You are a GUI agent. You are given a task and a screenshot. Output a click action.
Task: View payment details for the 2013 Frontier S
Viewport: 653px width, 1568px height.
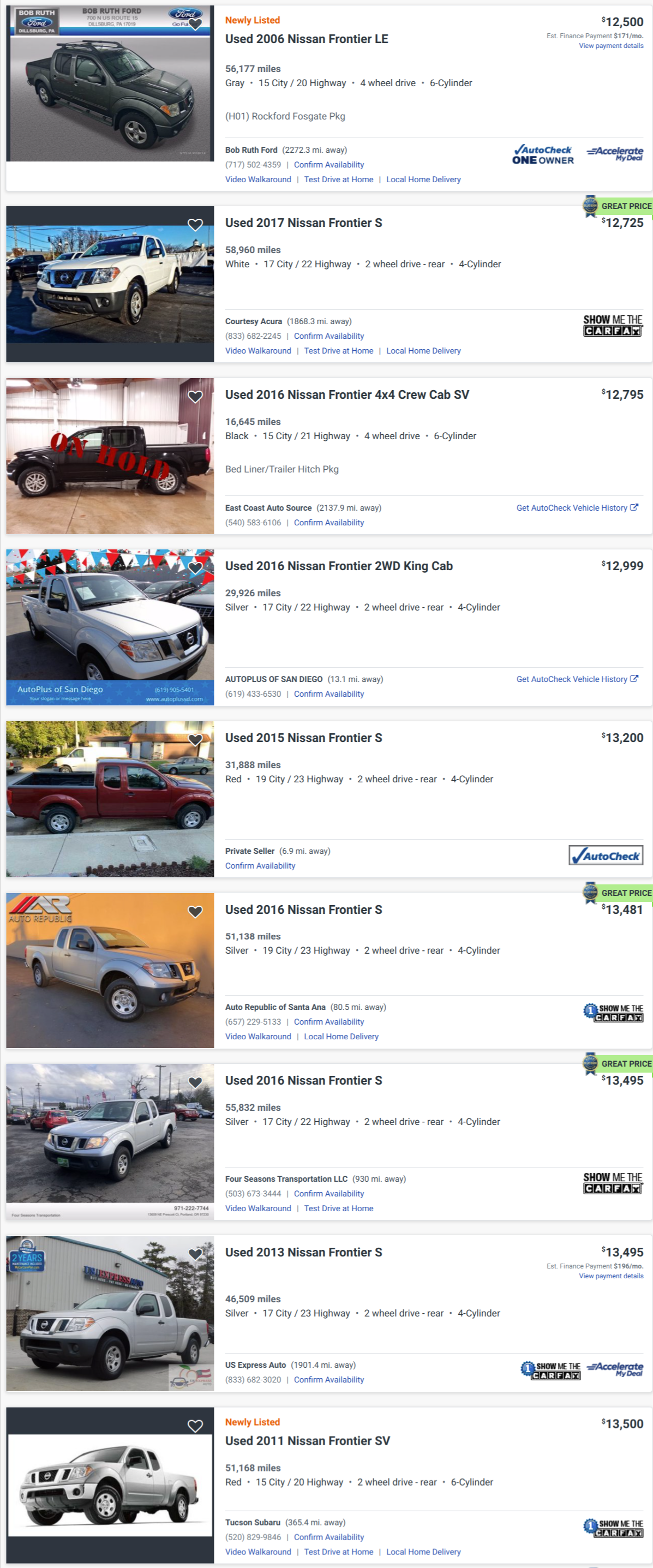610,1277
